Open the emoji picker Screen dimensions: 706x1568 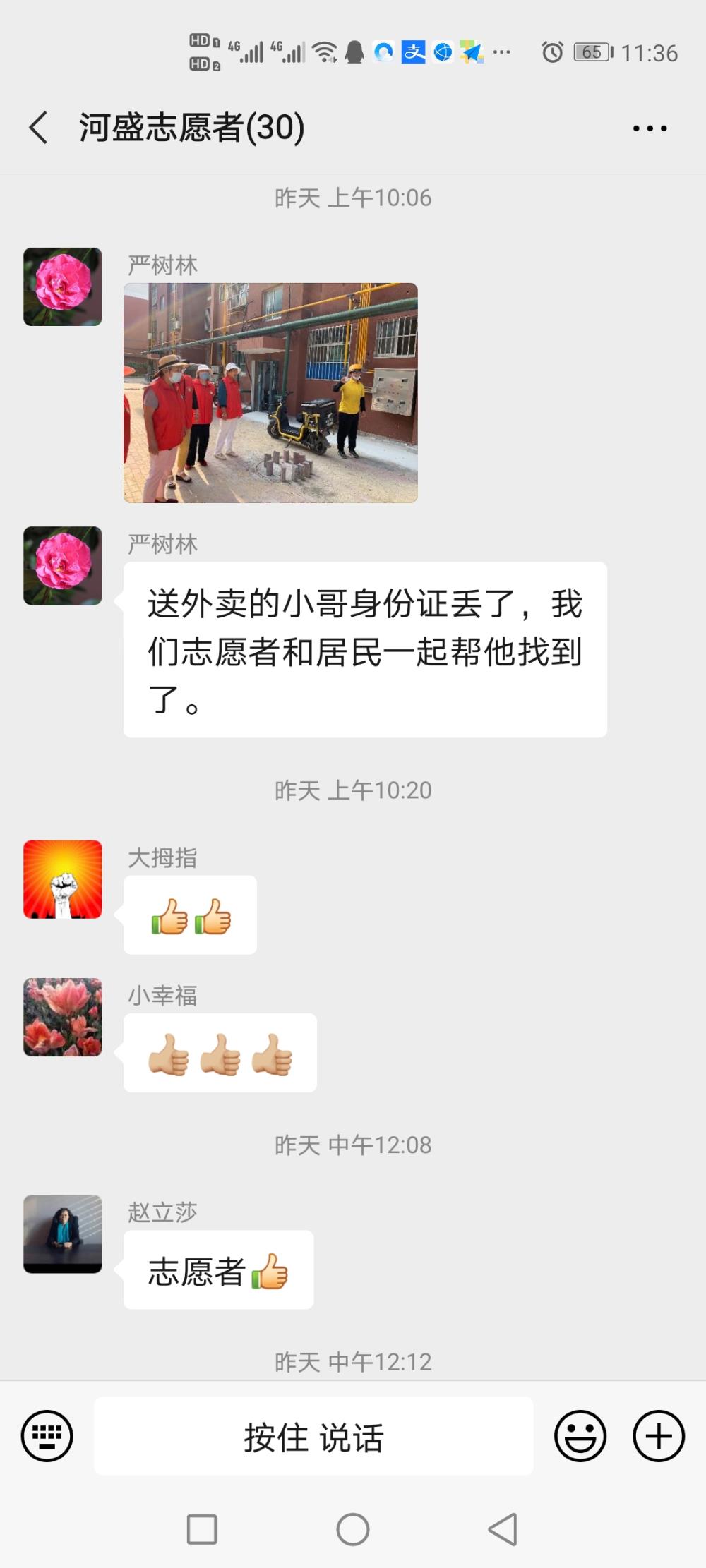(580, 1435)
